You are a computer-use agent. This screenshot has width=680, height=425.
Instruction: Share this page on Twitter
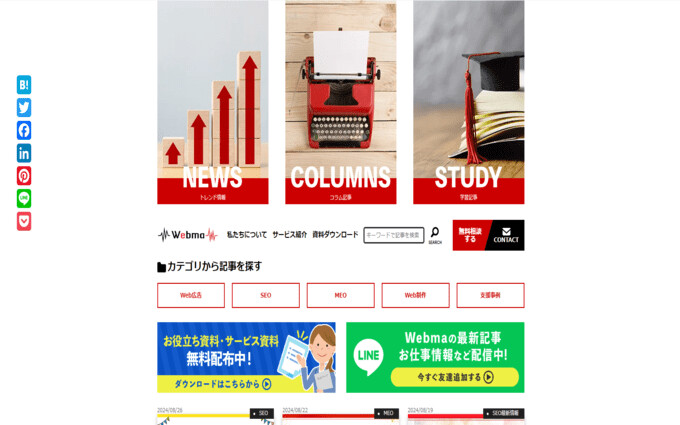(x=24, y=108)
